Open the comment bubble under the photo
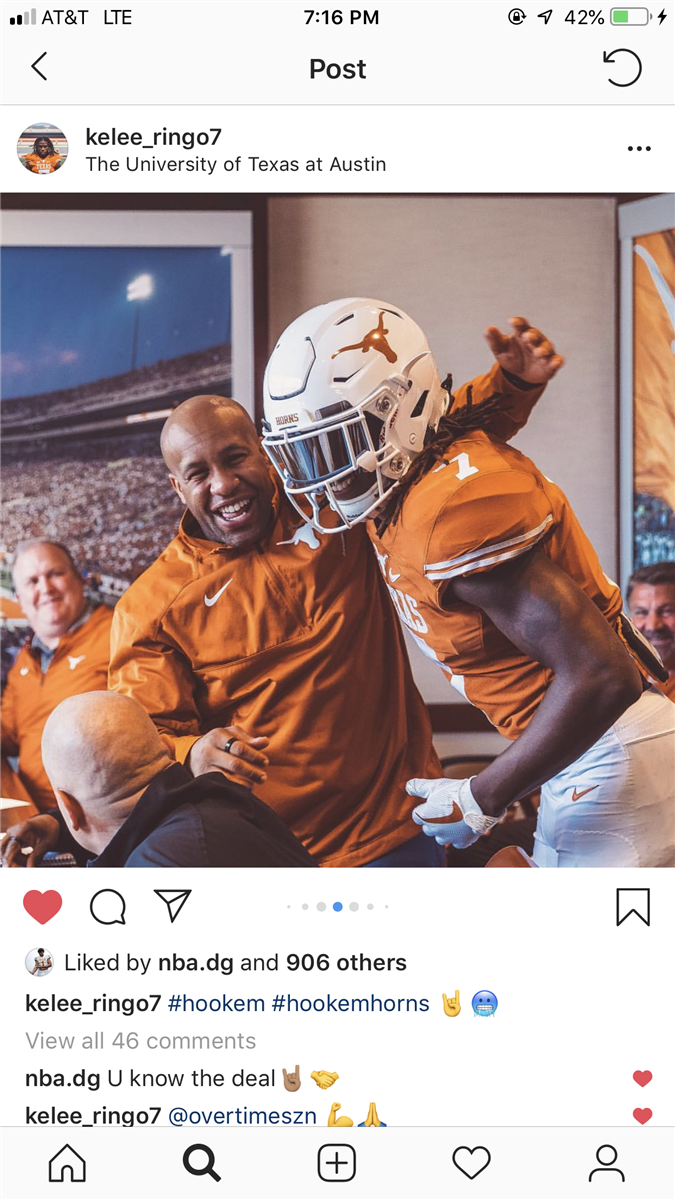This screenshot has width=675, height=1200. 108,907
